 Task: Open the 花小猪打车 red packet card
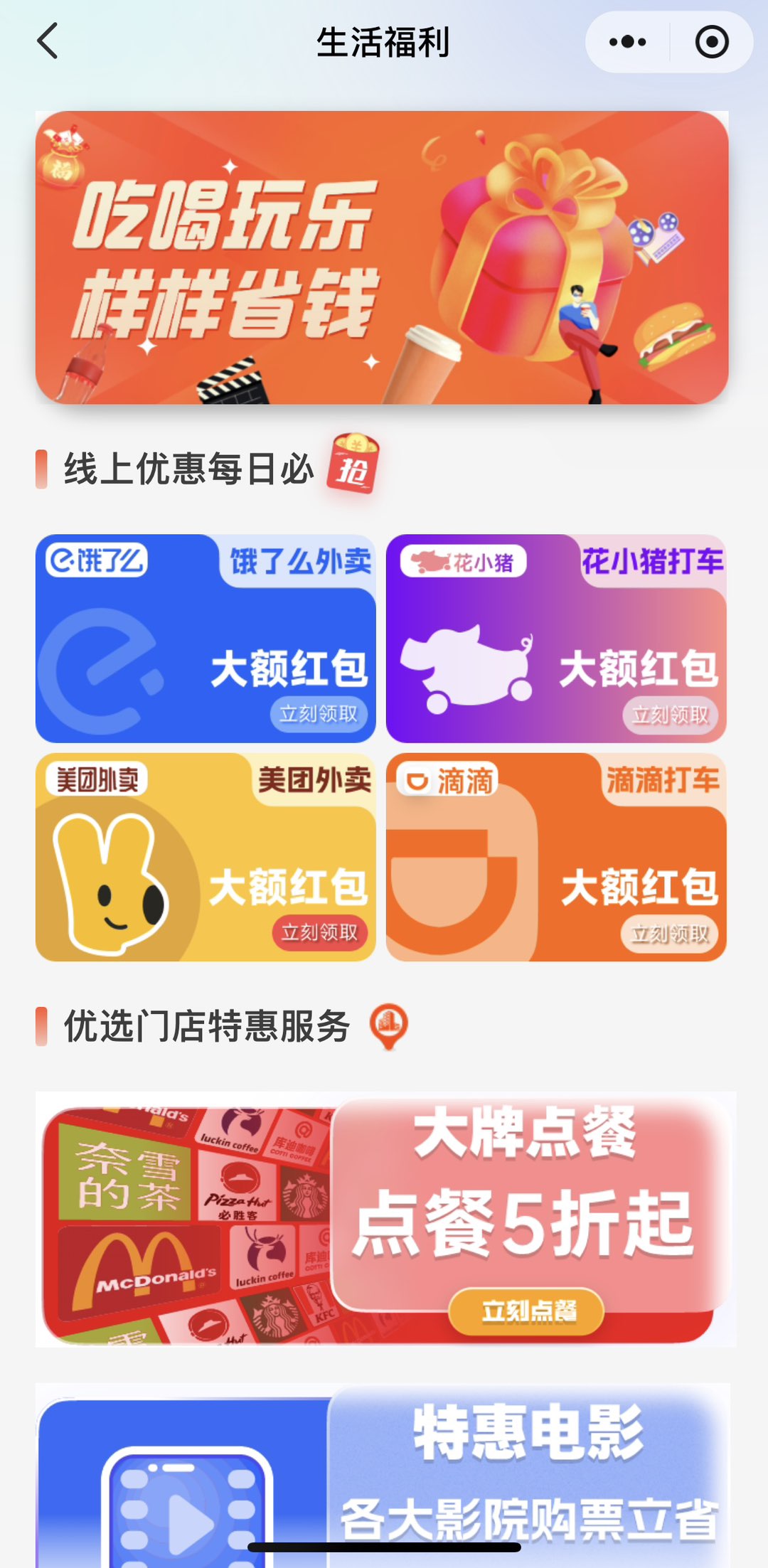556,639
